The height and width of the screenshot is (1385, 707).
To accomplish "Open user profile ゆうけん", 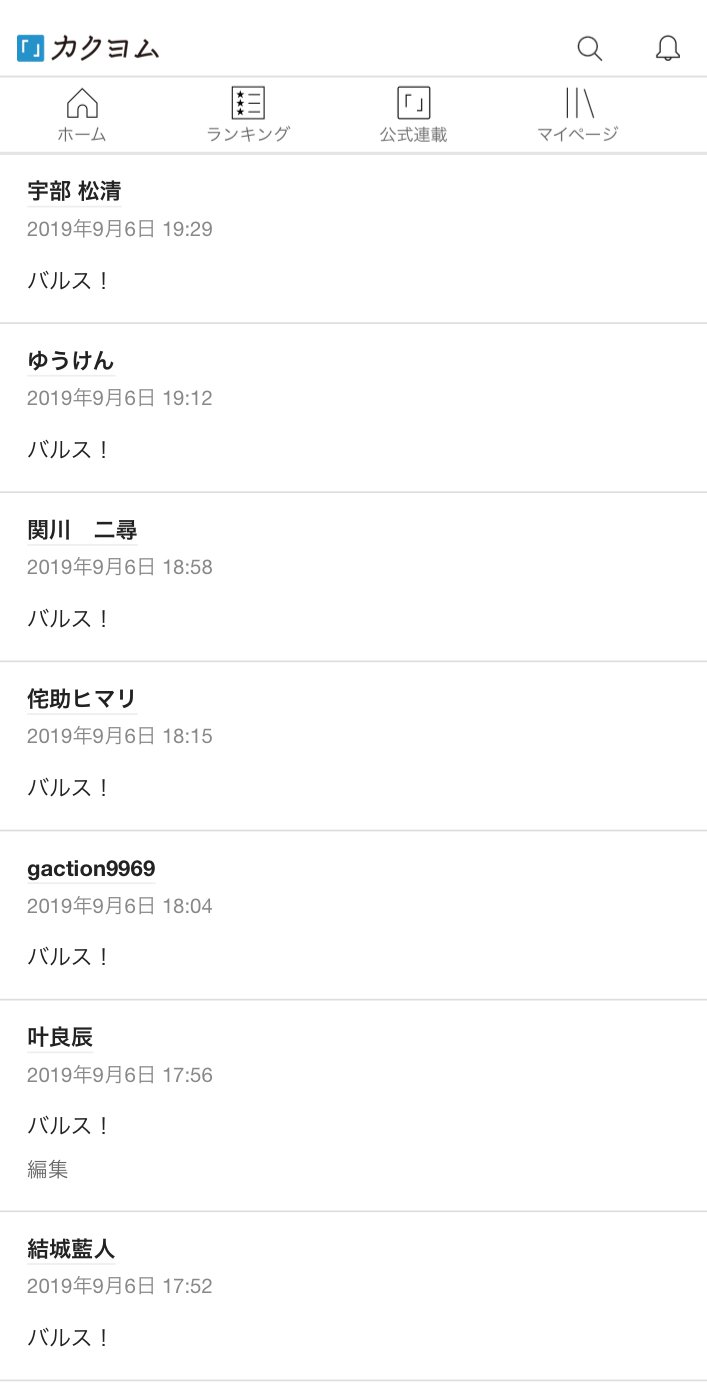I will click(x=71, y=360).
